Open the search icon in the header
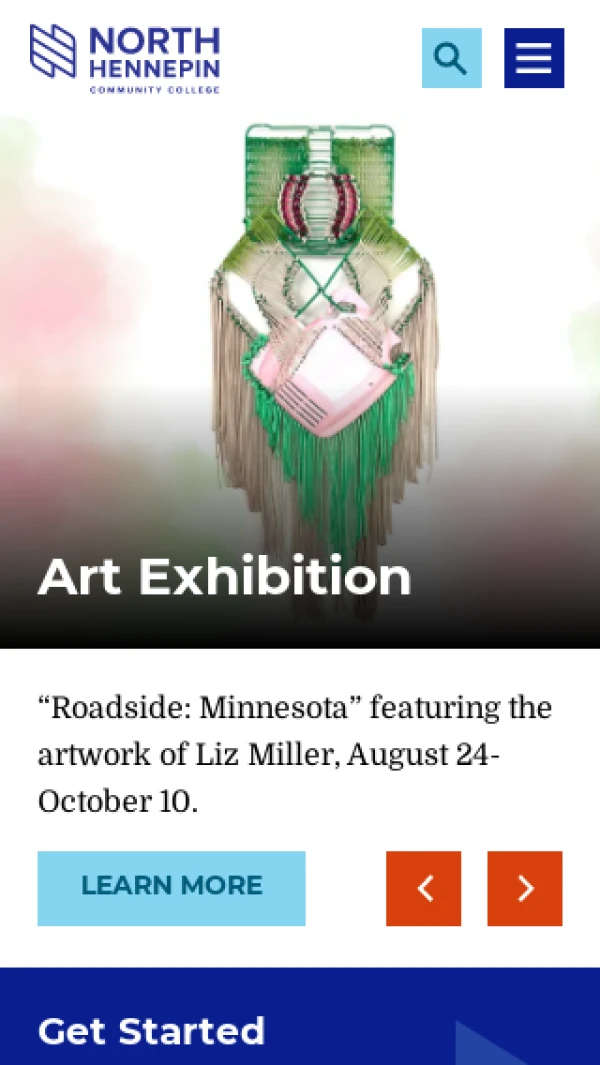Screen dimensions: 600x1065 pyautogui.click(x=452, y=58)
